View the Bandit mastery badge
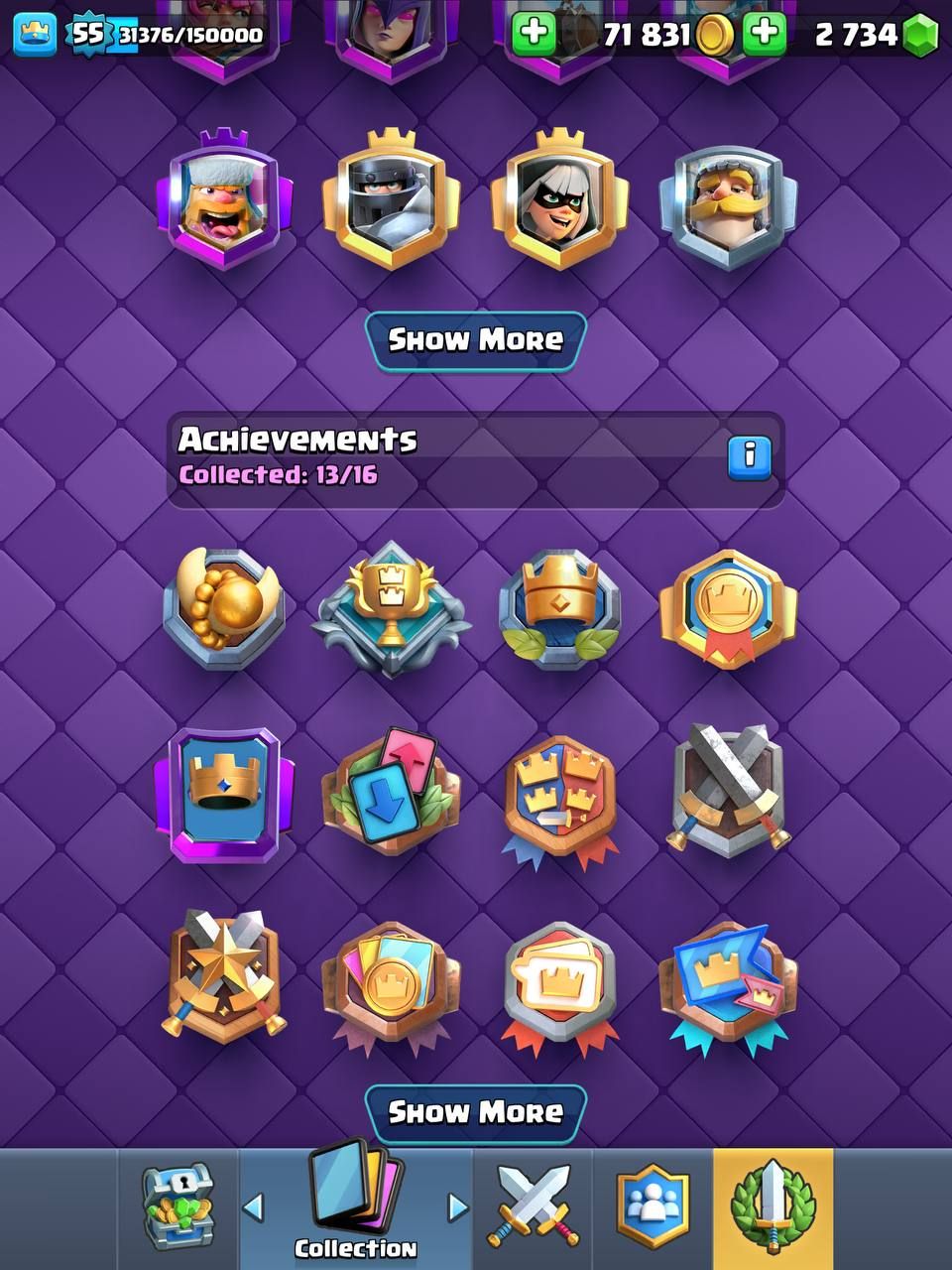 [x=560, y=200]
